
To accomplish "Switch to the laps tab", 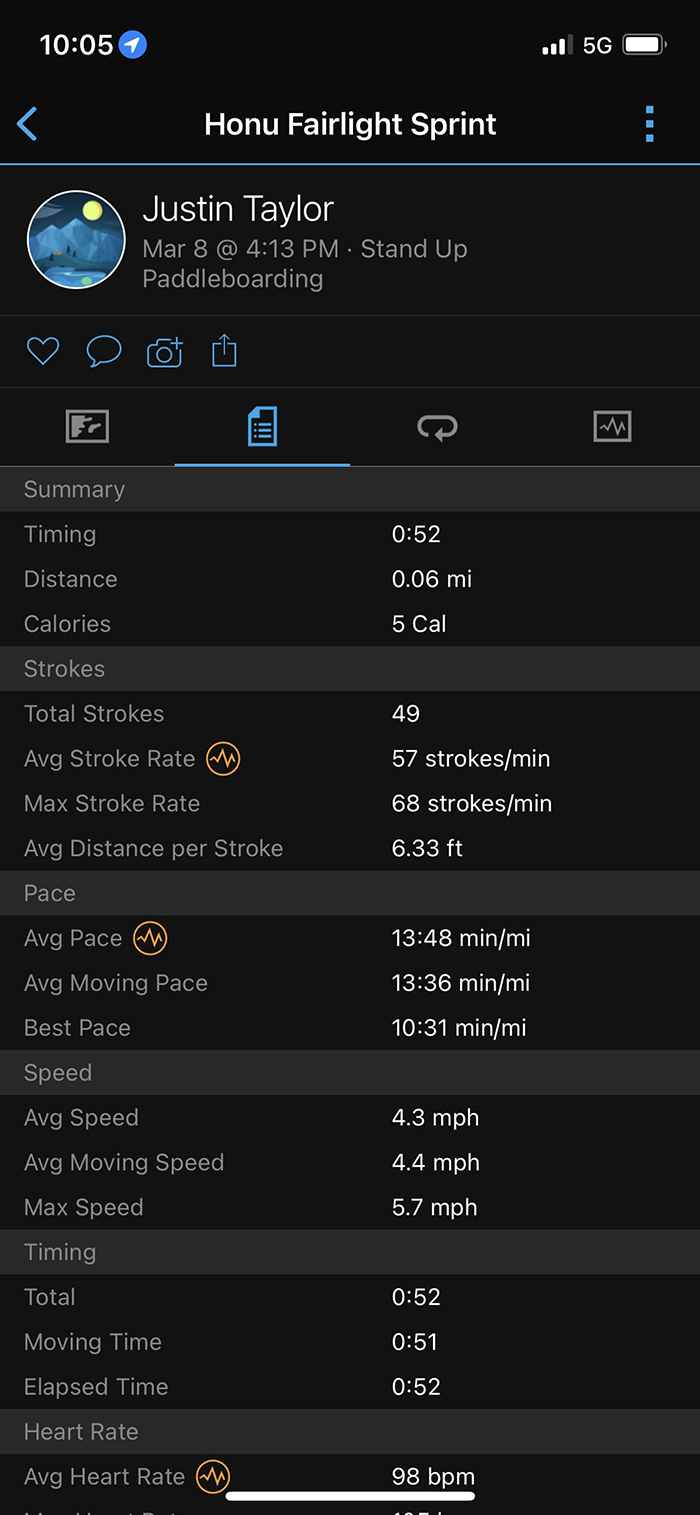I will 437,428.
